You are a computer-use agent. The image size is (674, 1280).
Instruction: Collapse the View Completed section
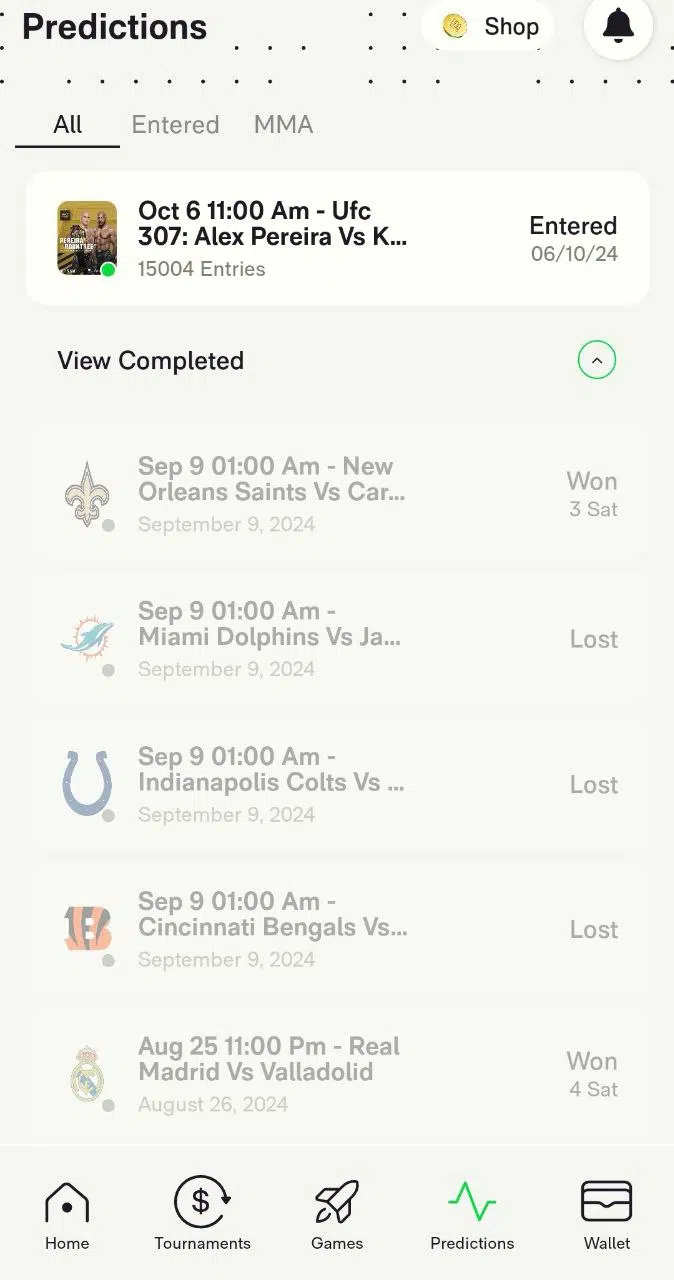(596, 360)
